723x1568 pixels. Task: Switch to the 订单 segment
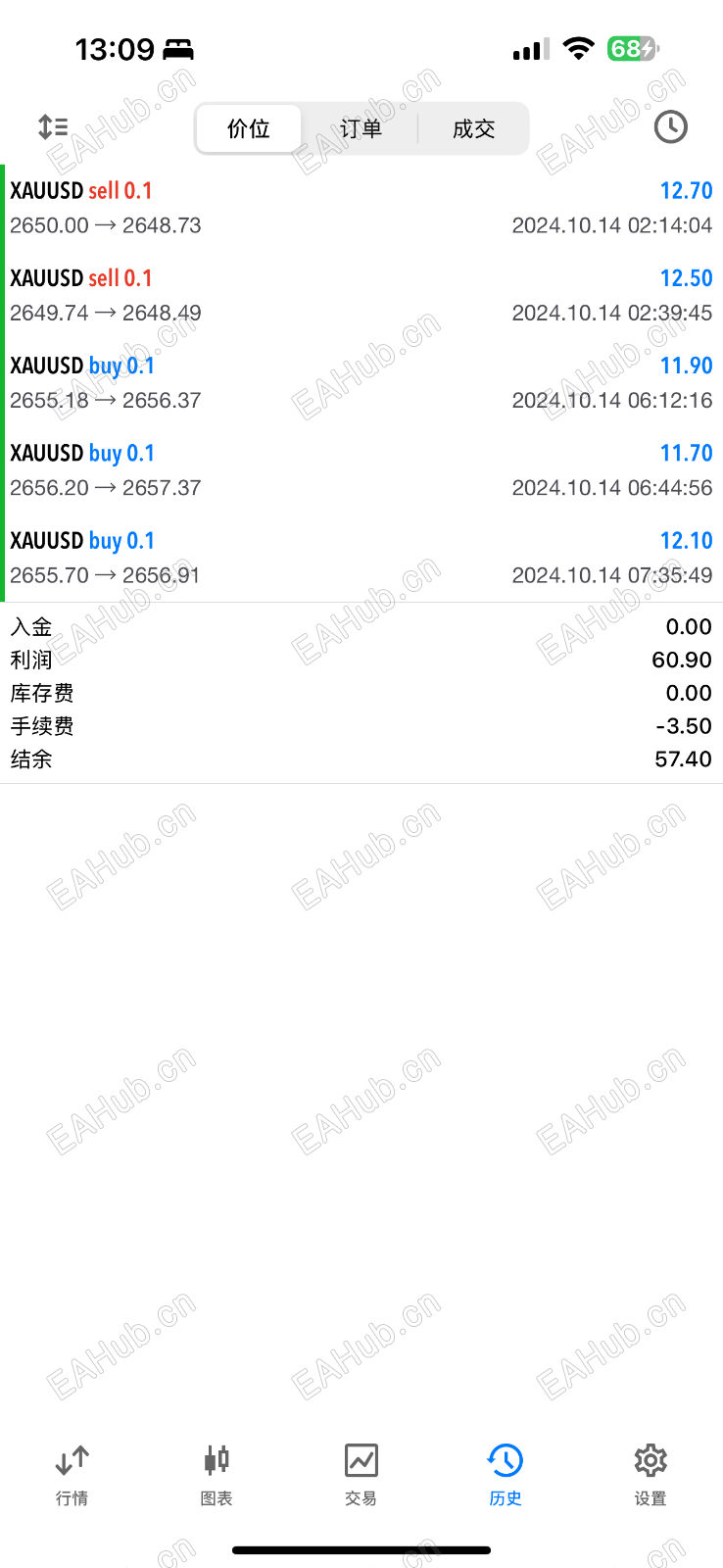[361, 128]
